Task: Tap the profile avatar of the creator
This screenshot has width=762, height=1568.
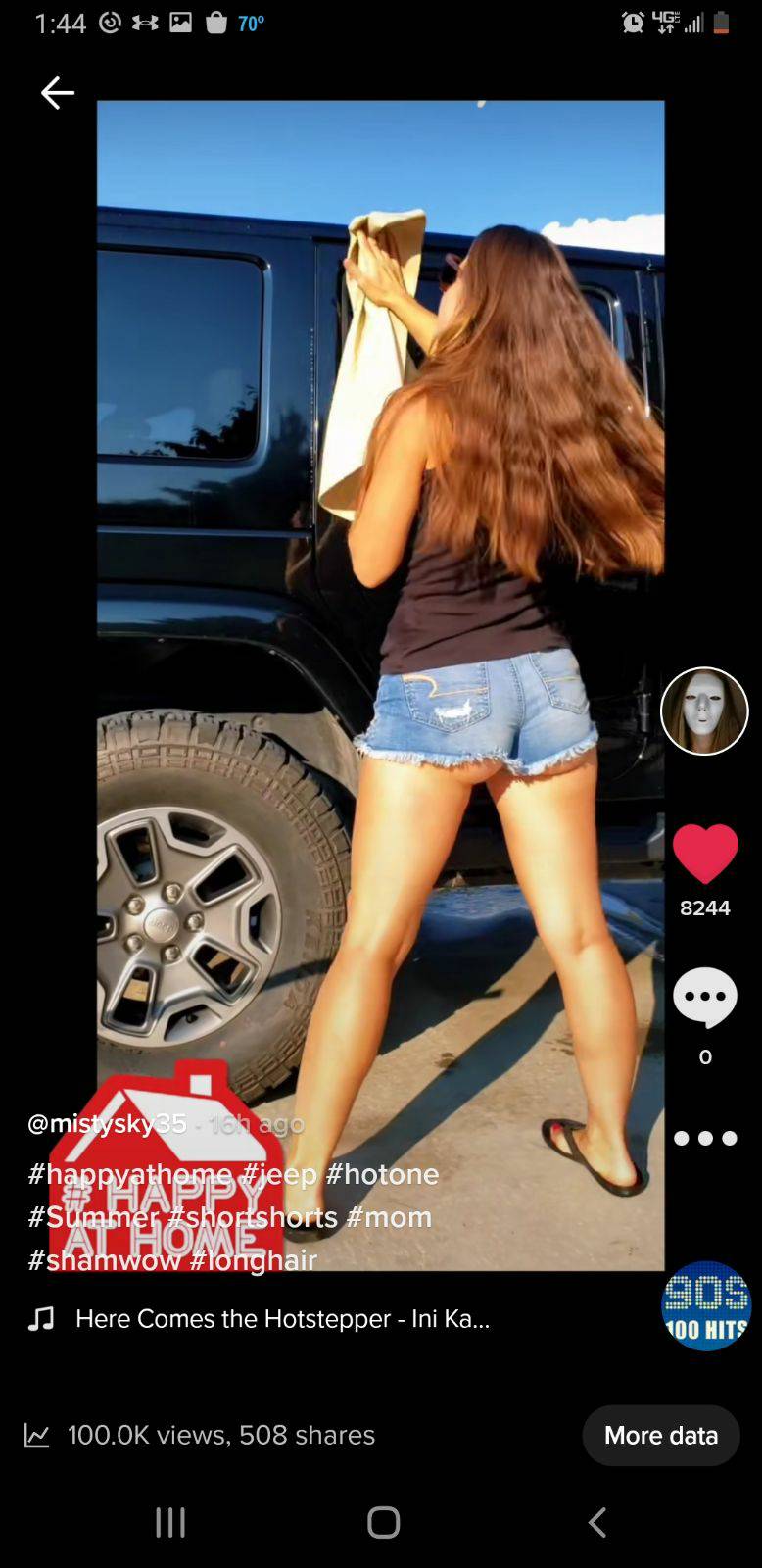Action: pyautogui.click(x=704, y=710)
